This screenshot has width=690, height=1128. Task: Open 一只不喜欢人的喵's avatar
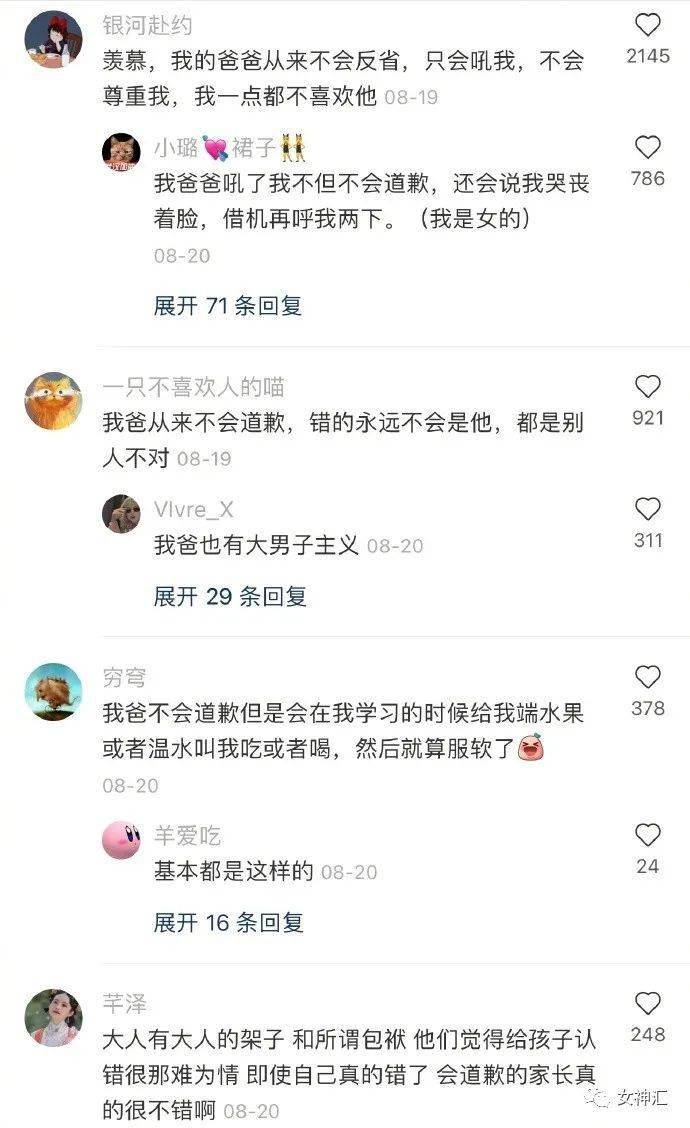pyautogui.click(x=53, y=401)
